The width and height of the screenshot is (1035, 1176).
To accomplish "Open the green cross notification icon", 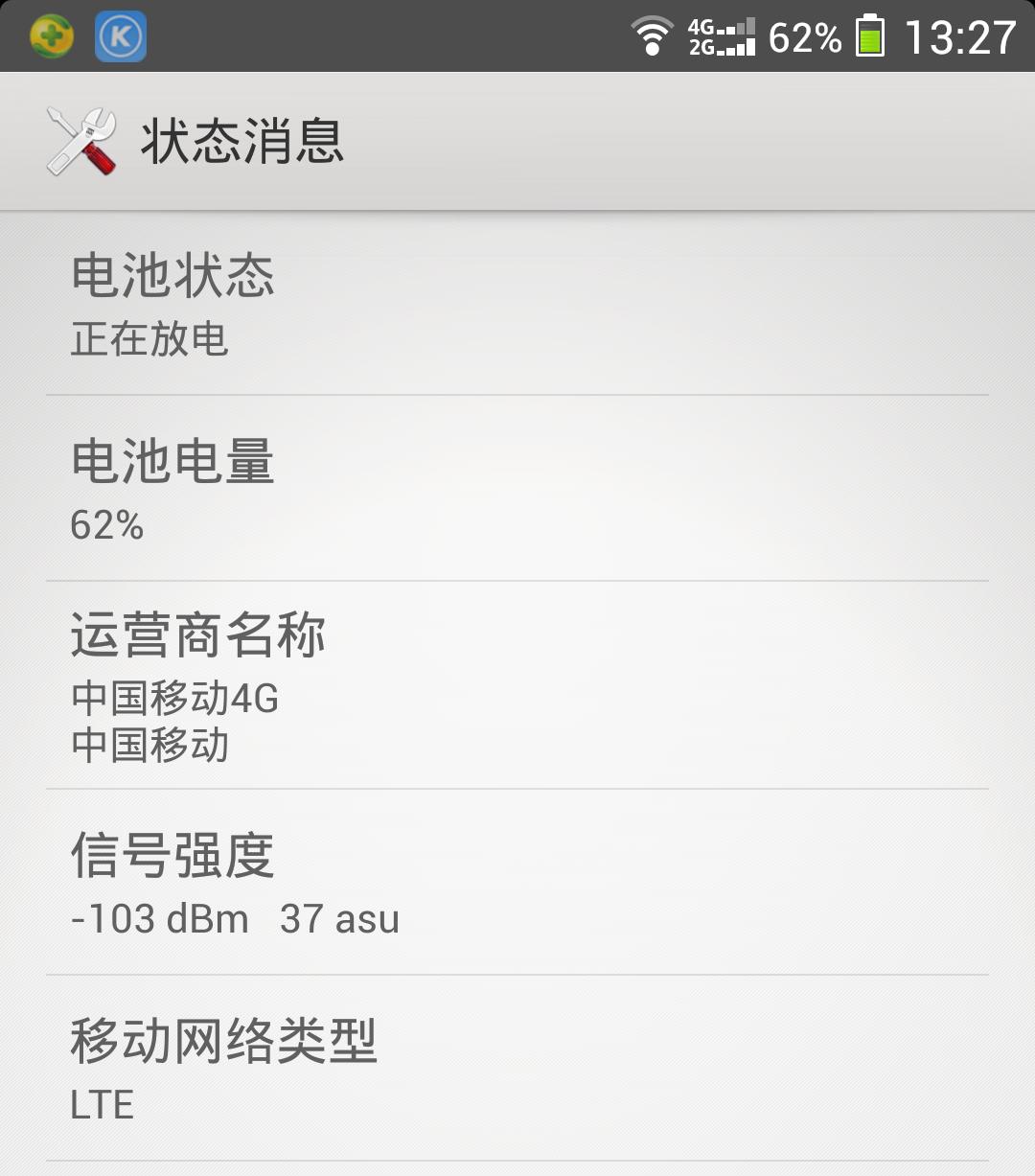I will pyautogui.click(x=53, y=35).
